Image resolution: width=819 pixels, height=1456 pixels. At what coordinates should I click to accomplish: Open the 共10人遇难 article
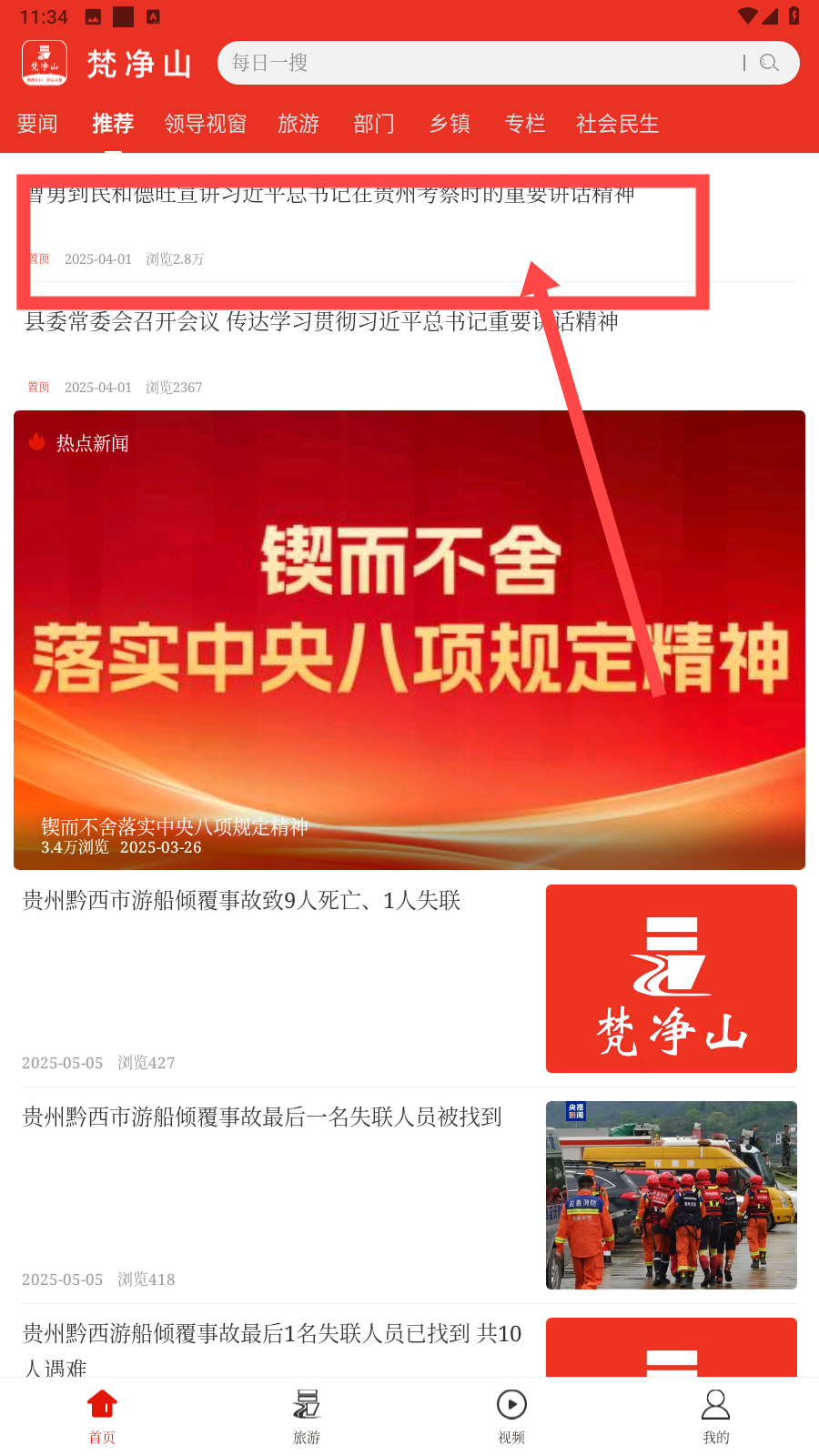(273, 1347)
